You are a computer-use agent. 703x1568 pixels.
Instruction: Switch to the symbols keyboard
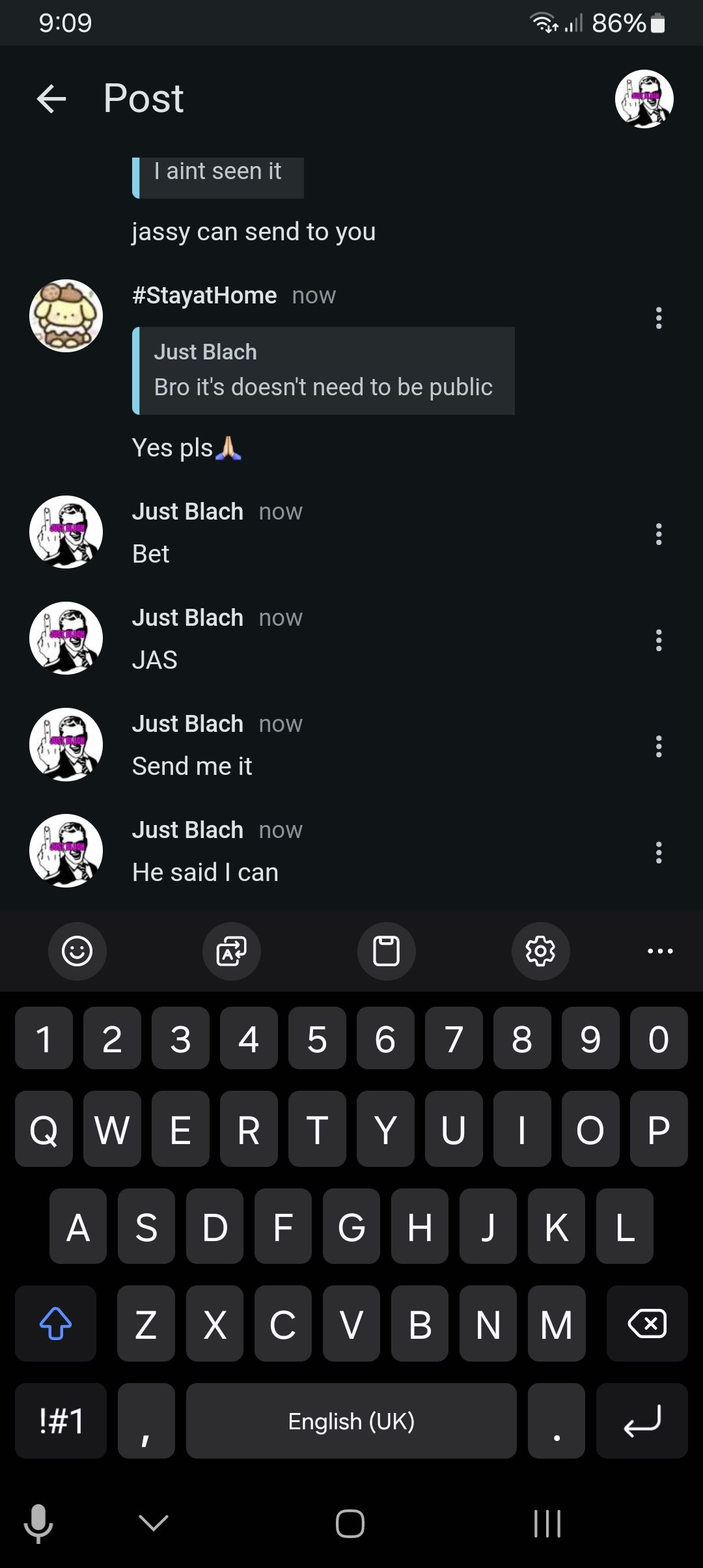pyautogui.click(x=61, y=1420)
